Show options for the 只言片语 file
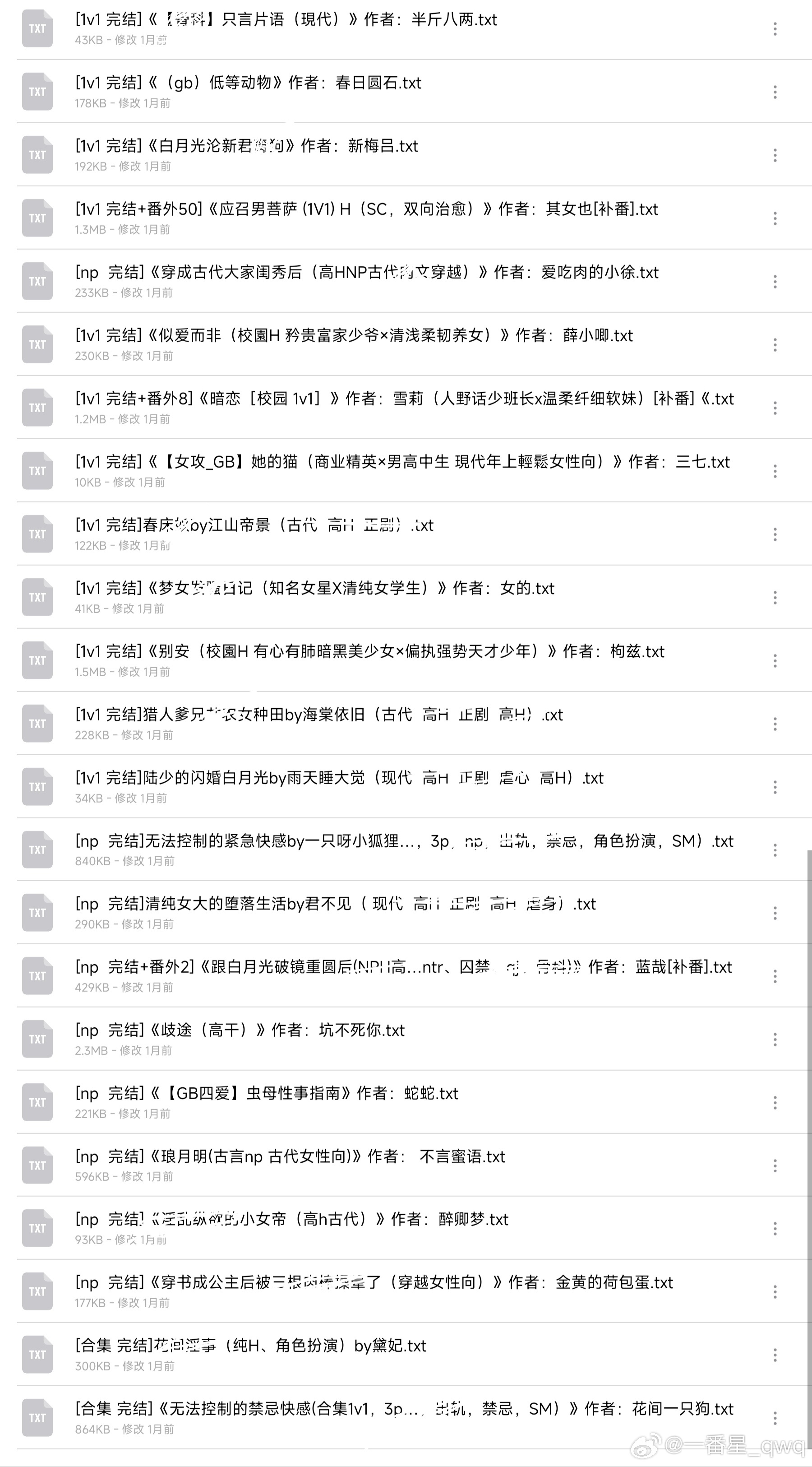Viewport: 812px width, 1467px height. coord(775,29)
